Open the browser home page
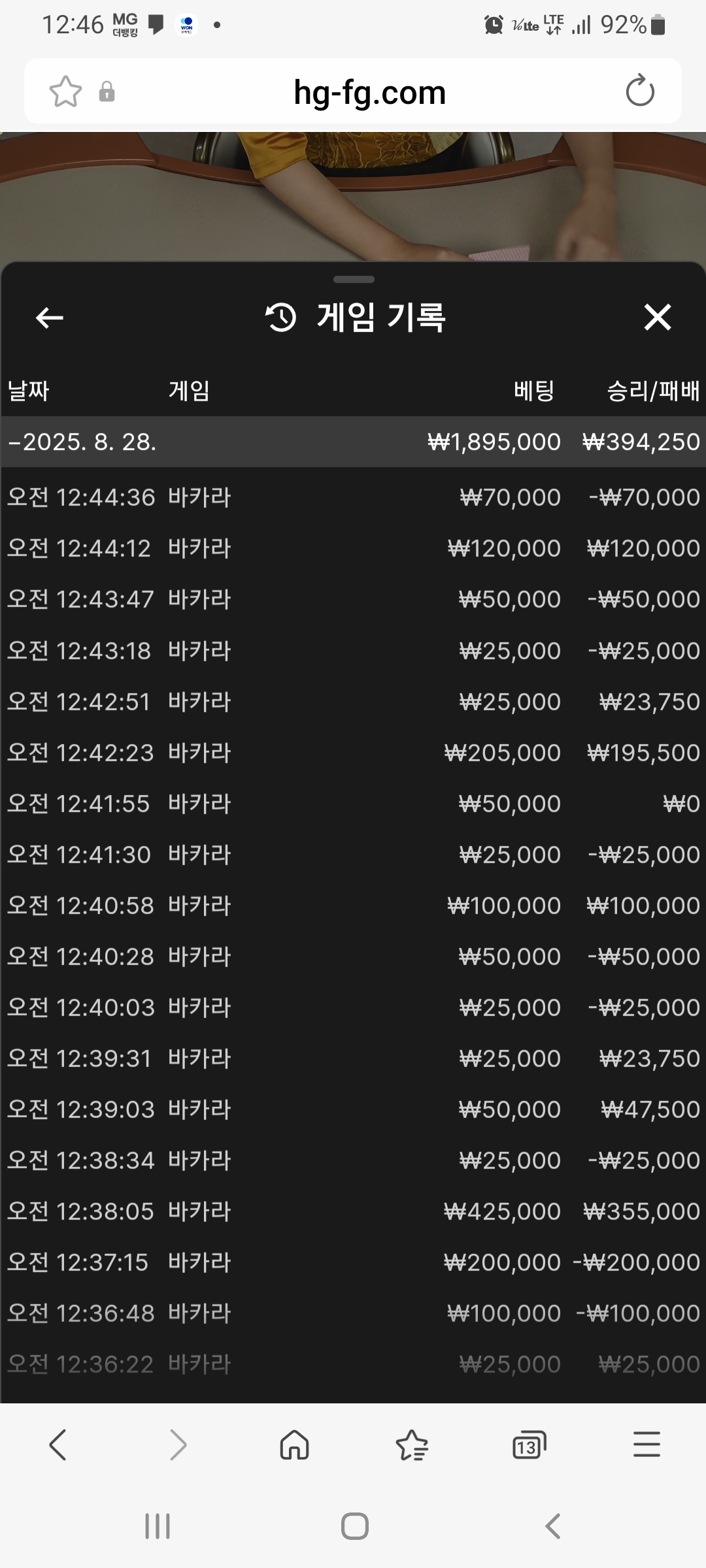 (x=294, y=1445)
